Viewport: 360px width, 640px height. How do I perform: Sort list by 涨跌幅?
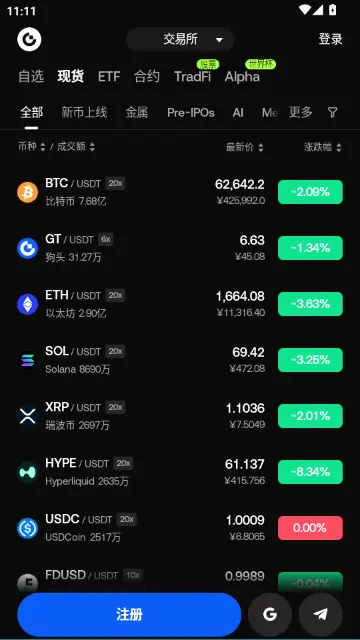tap(322, 147)
